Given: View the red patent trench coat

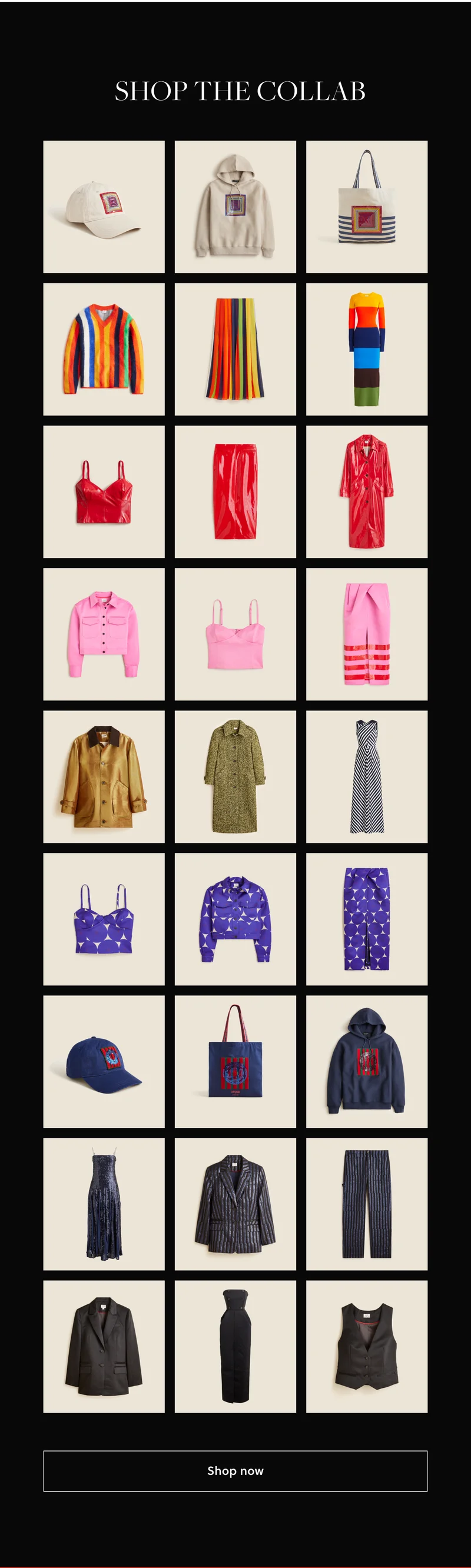Looking at the screenshot, I should 366,492.
